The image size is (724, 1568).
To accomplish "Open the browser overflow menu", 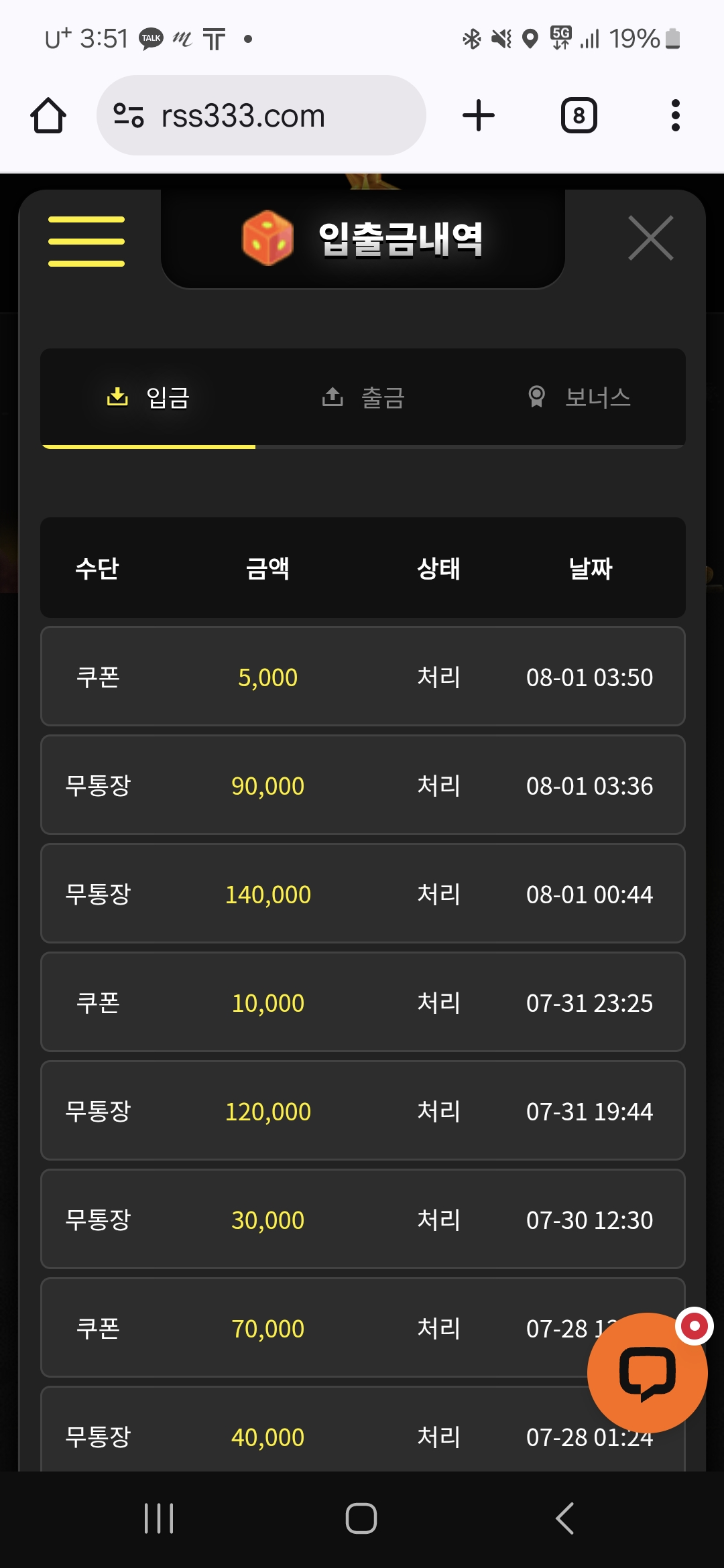I will [676, 115].
